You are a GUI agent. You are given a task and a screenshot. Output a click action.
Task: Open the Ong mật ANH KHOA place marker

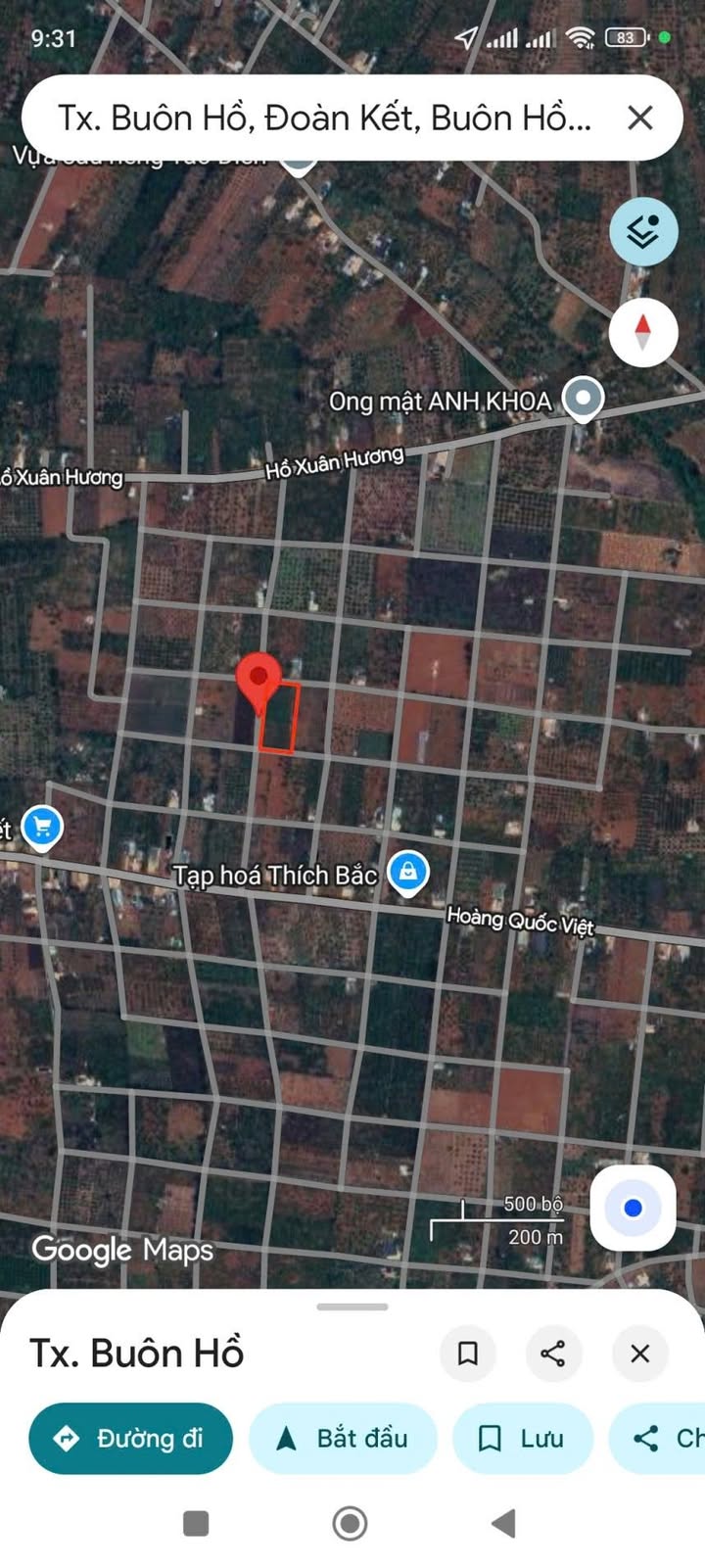[x=585, y=400]
